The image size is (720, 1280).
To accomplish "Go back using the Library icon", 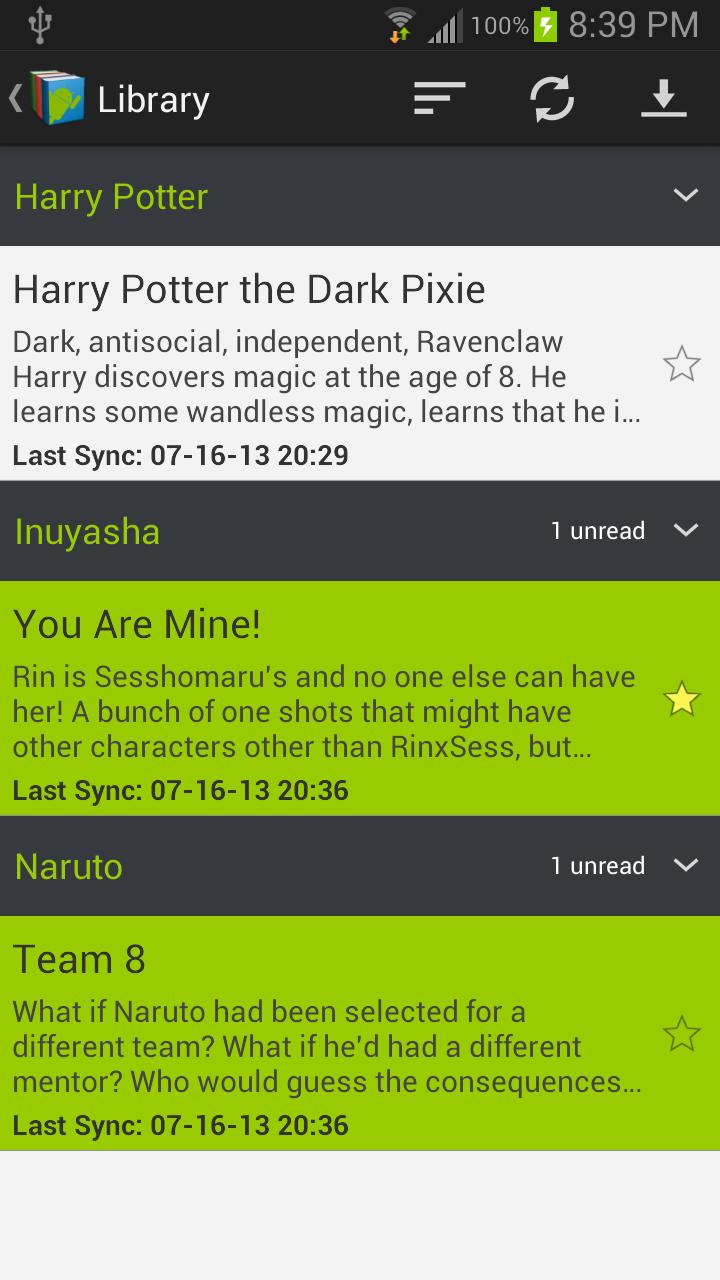I will click(x=48, y=99).
